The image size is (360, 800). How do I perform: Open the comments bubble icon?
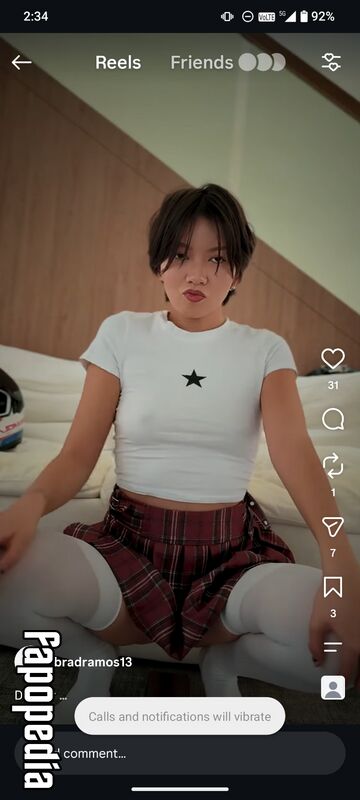333,420
